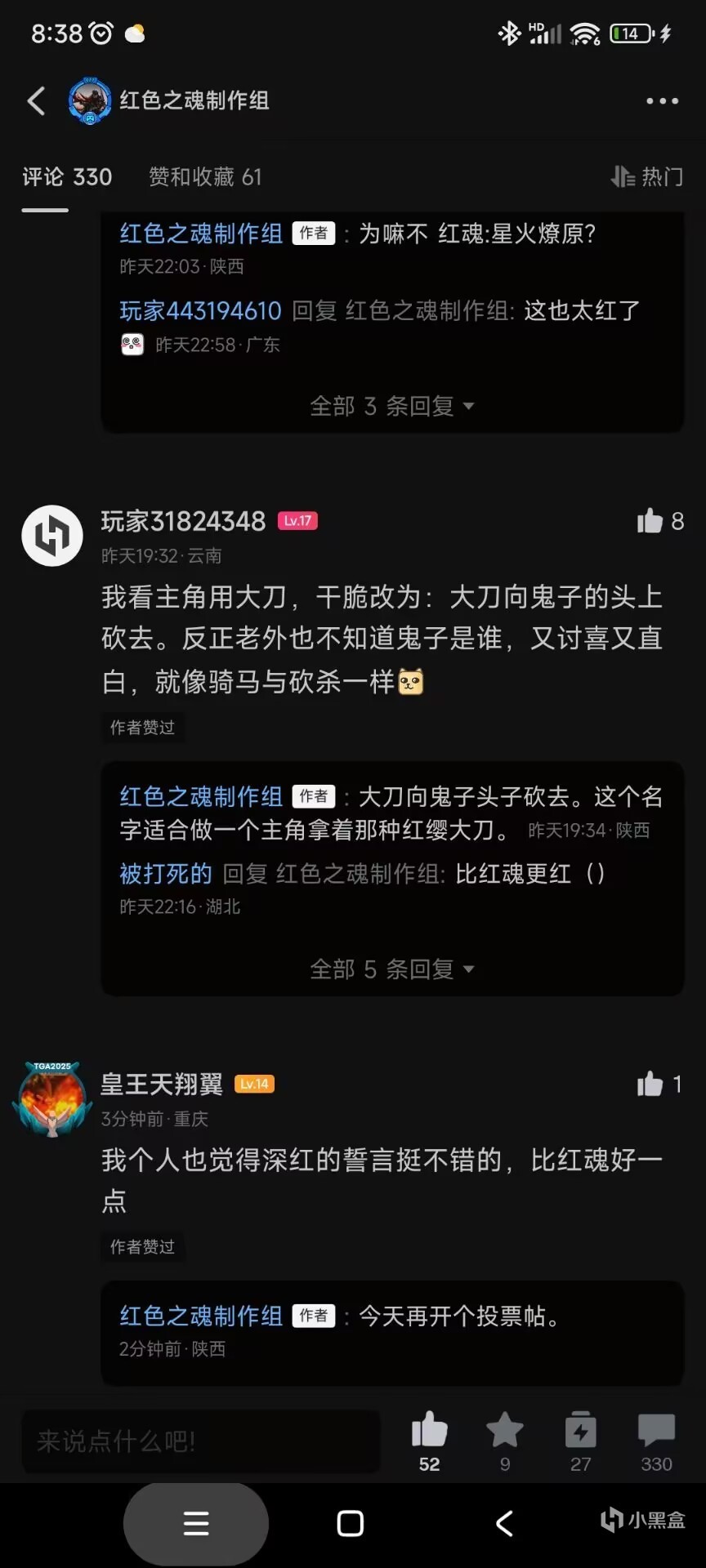Open 红色之魂制作组 avatar in the header
This screenshot has width=706, height=1568.
90,101
